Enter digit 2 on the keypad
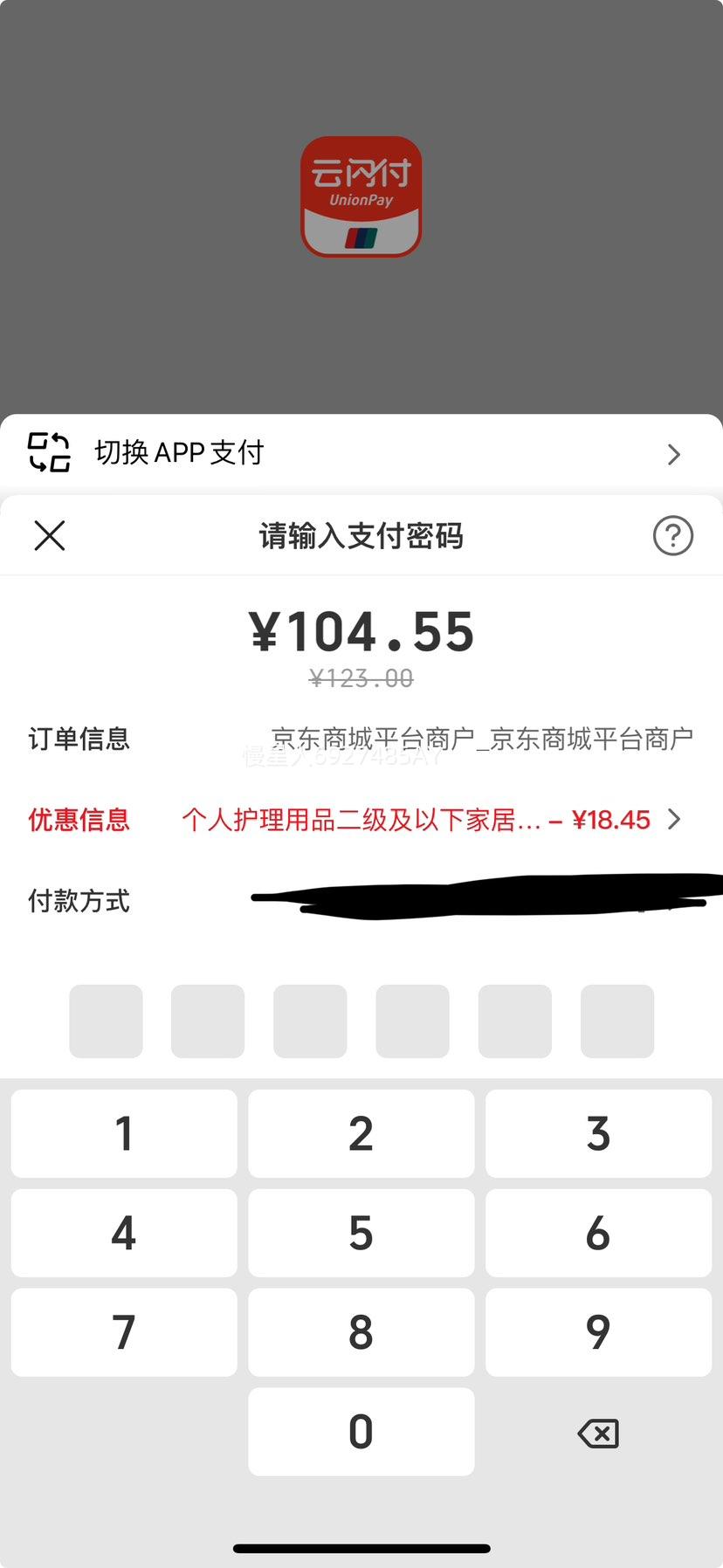The image size is (723, 1568). tap(361, 1133)
